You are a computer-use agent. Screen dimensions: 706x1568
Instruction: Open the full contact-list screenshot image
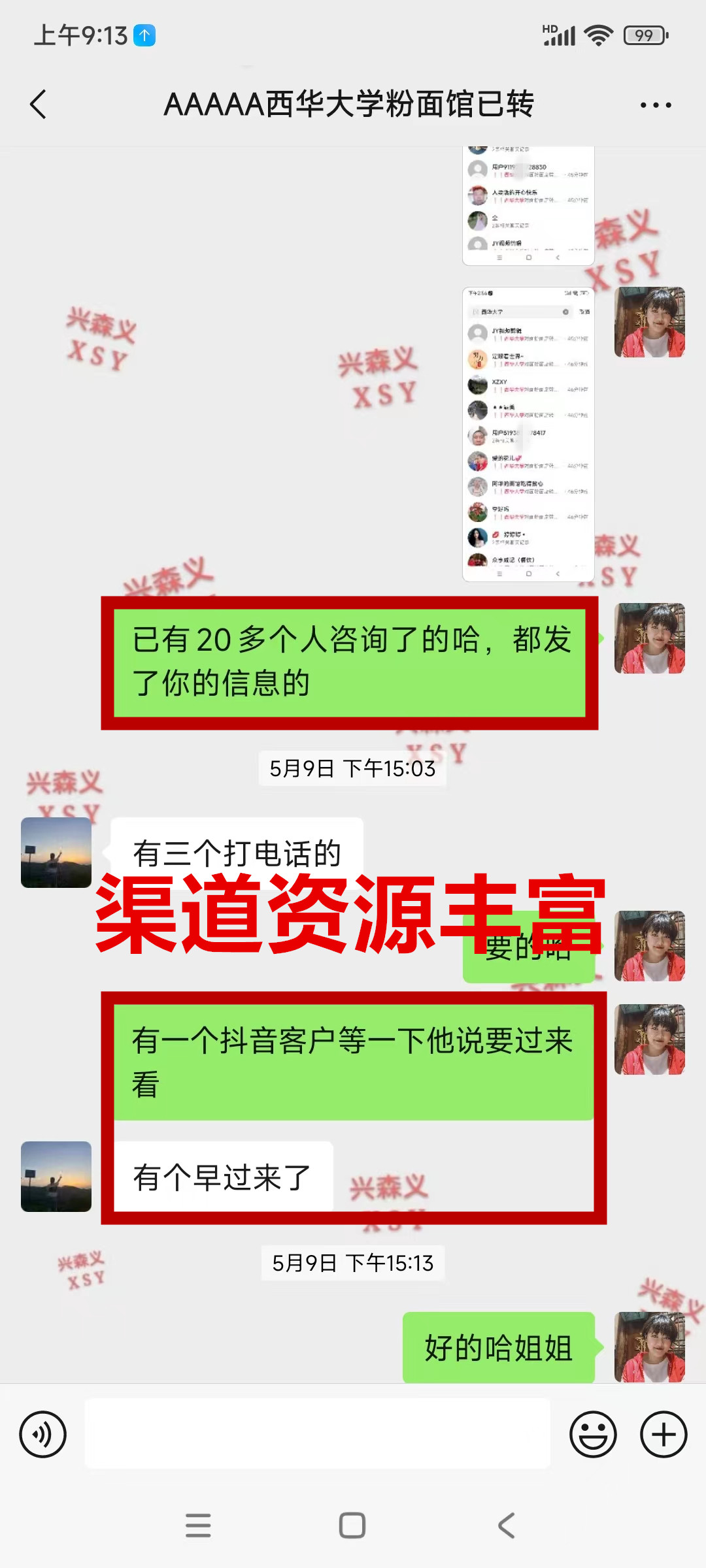pos(528,434)
